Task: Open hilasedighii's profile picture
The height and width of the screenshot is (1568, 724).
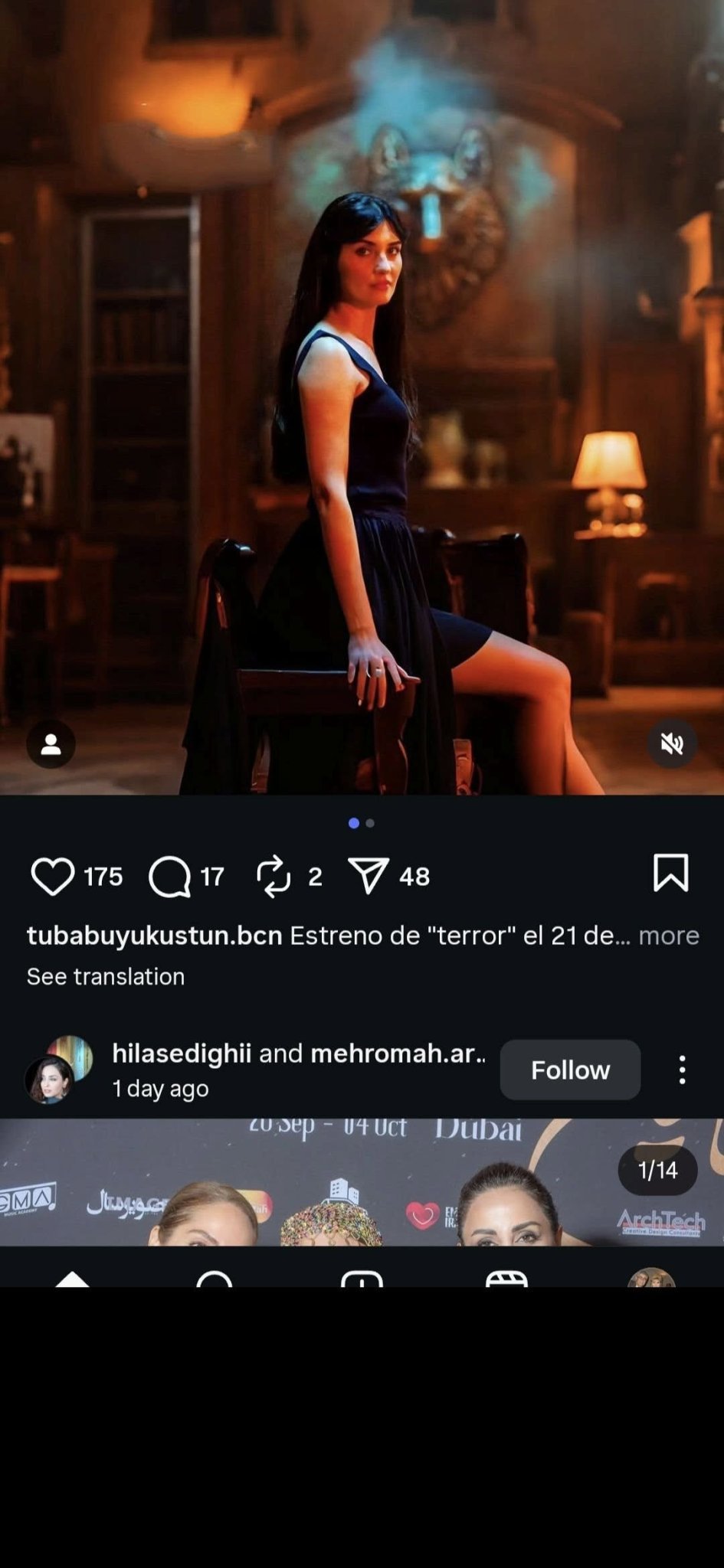Action: click(50, 1078)
